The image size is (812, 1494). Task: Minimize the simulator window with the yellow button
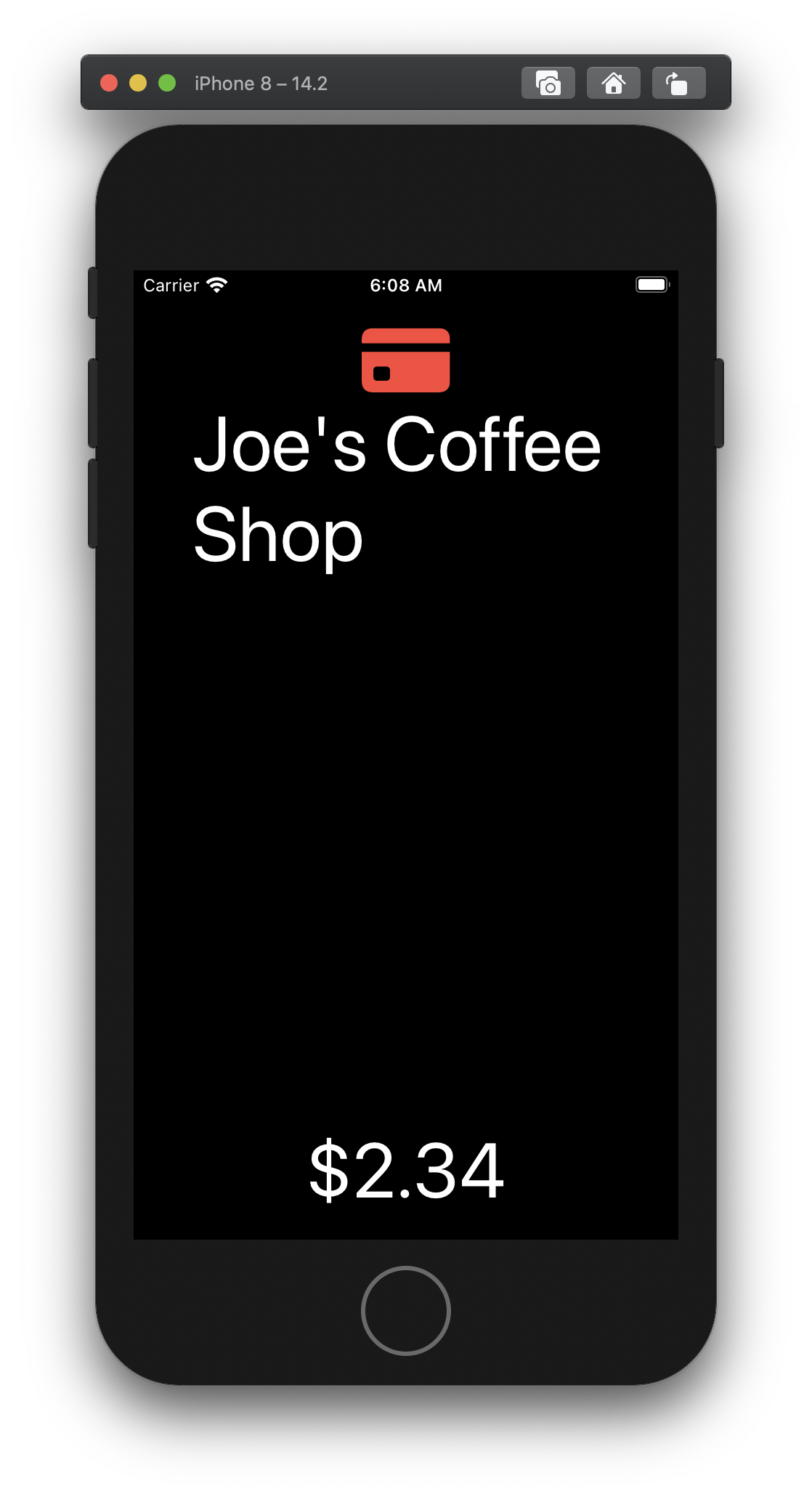[138, 83]
